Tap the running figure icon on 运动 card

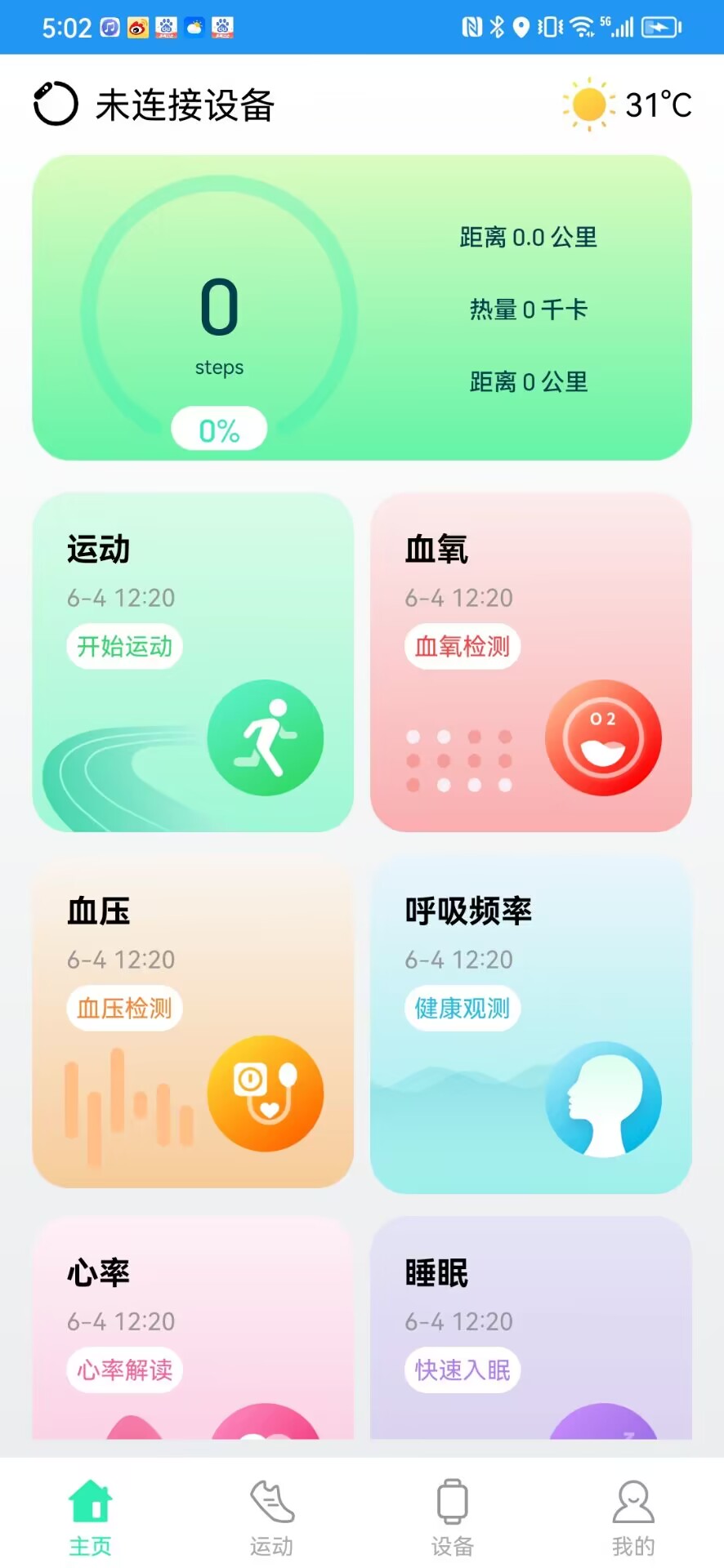click(x=268, y=737)
